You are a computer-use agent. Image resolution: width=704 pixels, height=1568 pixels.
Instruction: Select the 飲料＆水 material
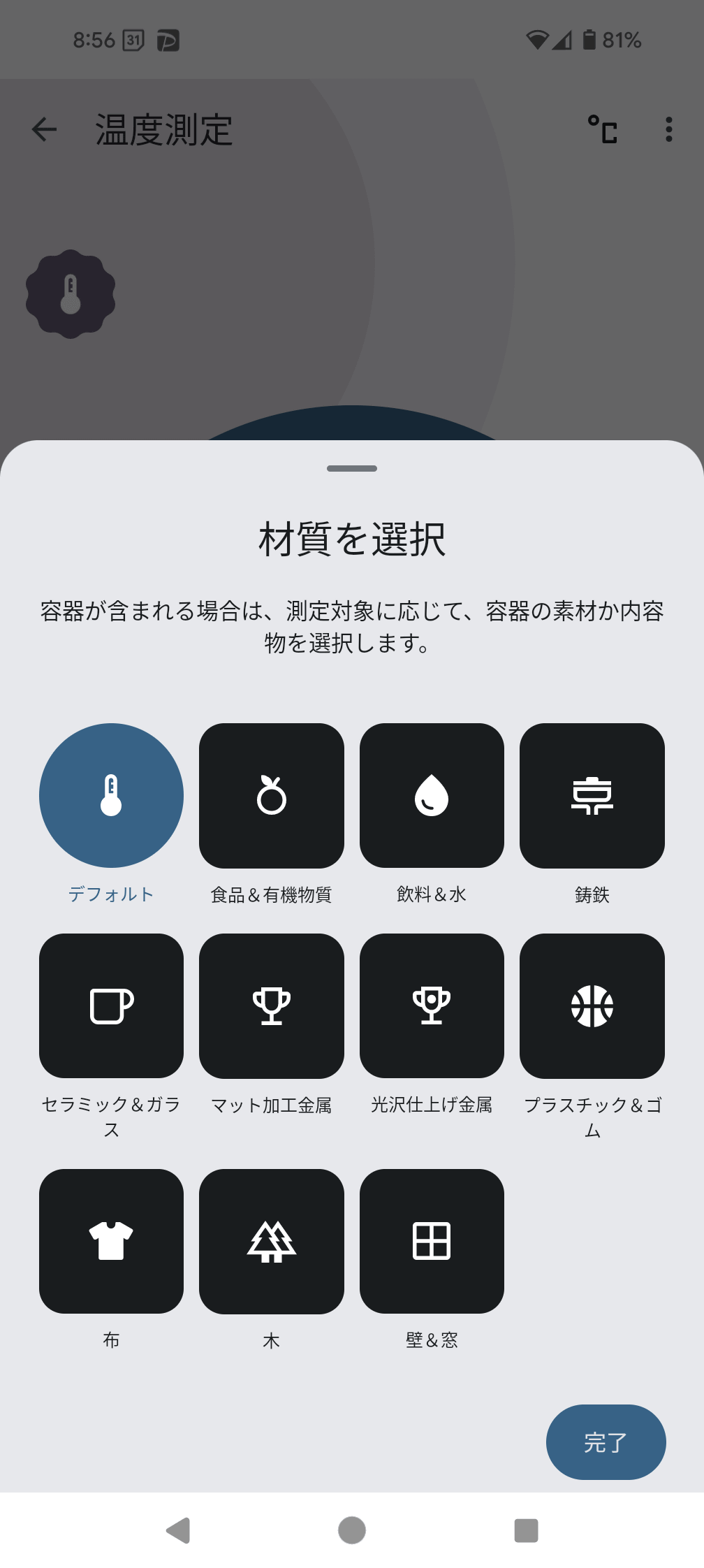point(432,795)
